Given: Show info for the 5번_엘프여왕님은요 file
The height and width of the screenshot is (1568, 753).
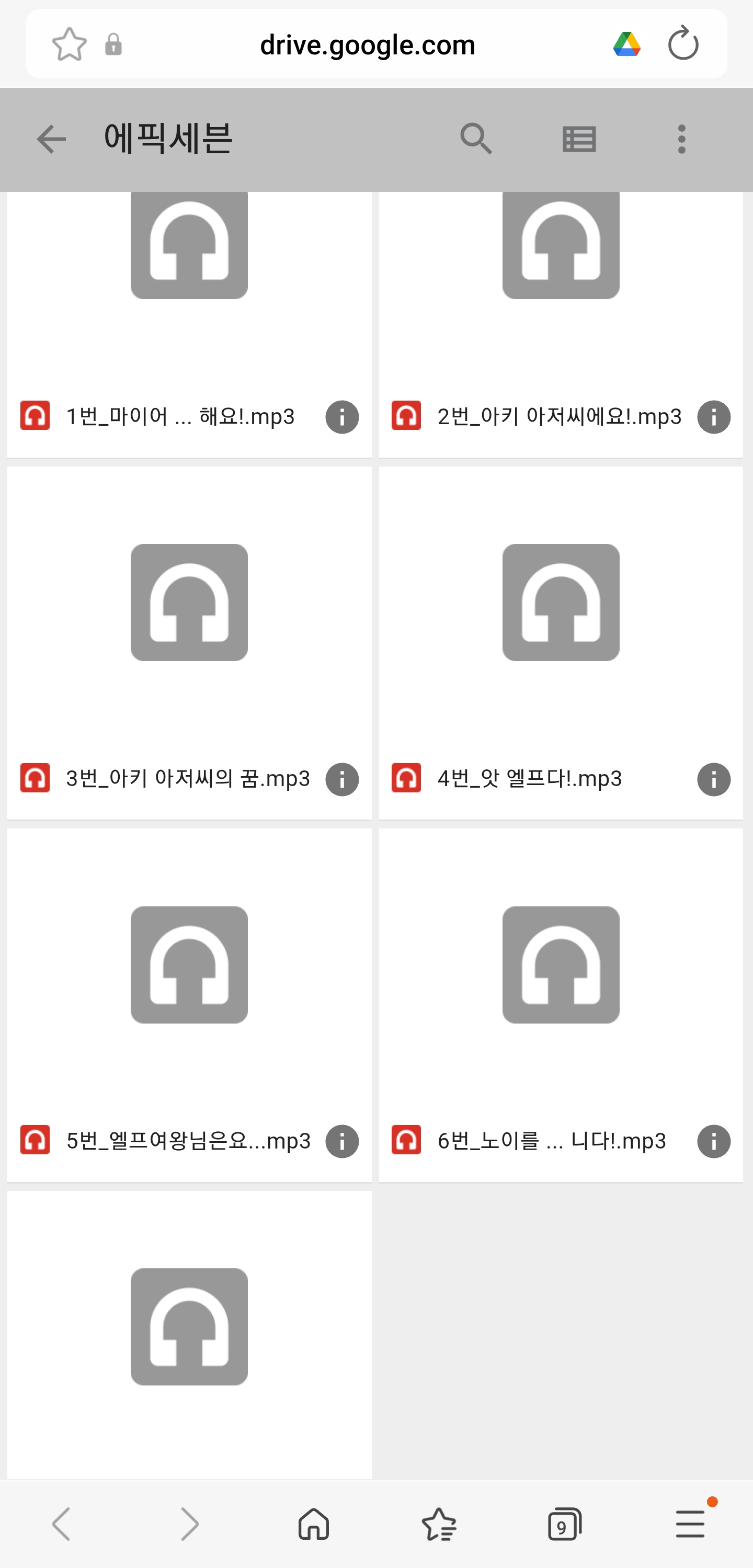Looking at the screenshot, I should coord(341,1141).
